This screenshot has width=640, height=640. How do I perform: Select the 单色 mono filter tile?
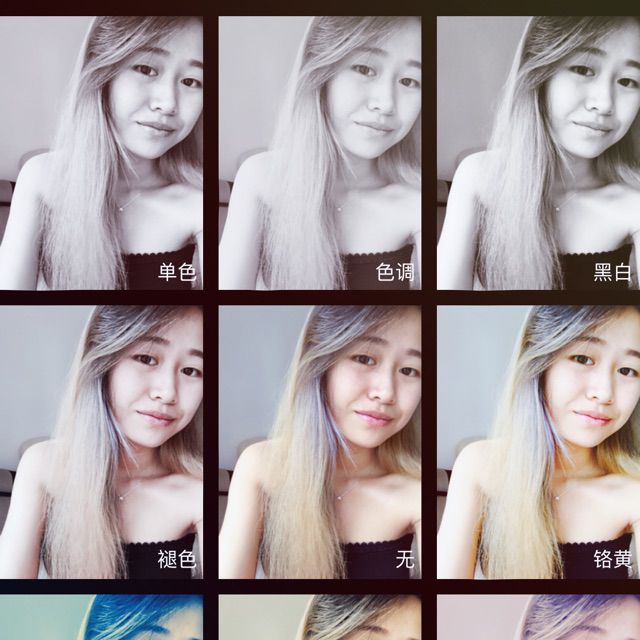[100, 150]
